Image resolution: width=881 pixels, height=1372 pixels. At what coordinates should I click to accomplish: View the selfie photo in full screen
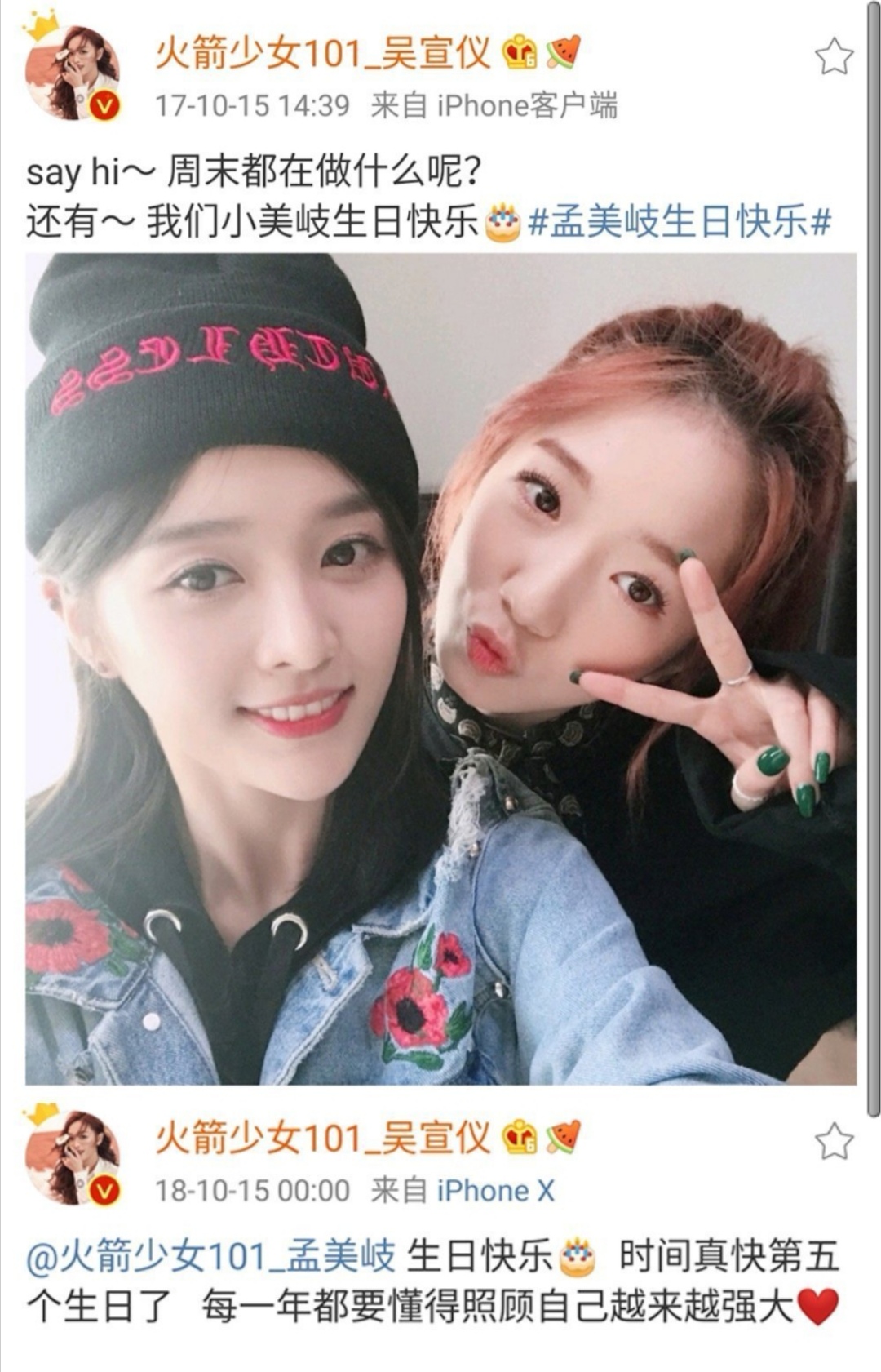click(x=440, y=668)
